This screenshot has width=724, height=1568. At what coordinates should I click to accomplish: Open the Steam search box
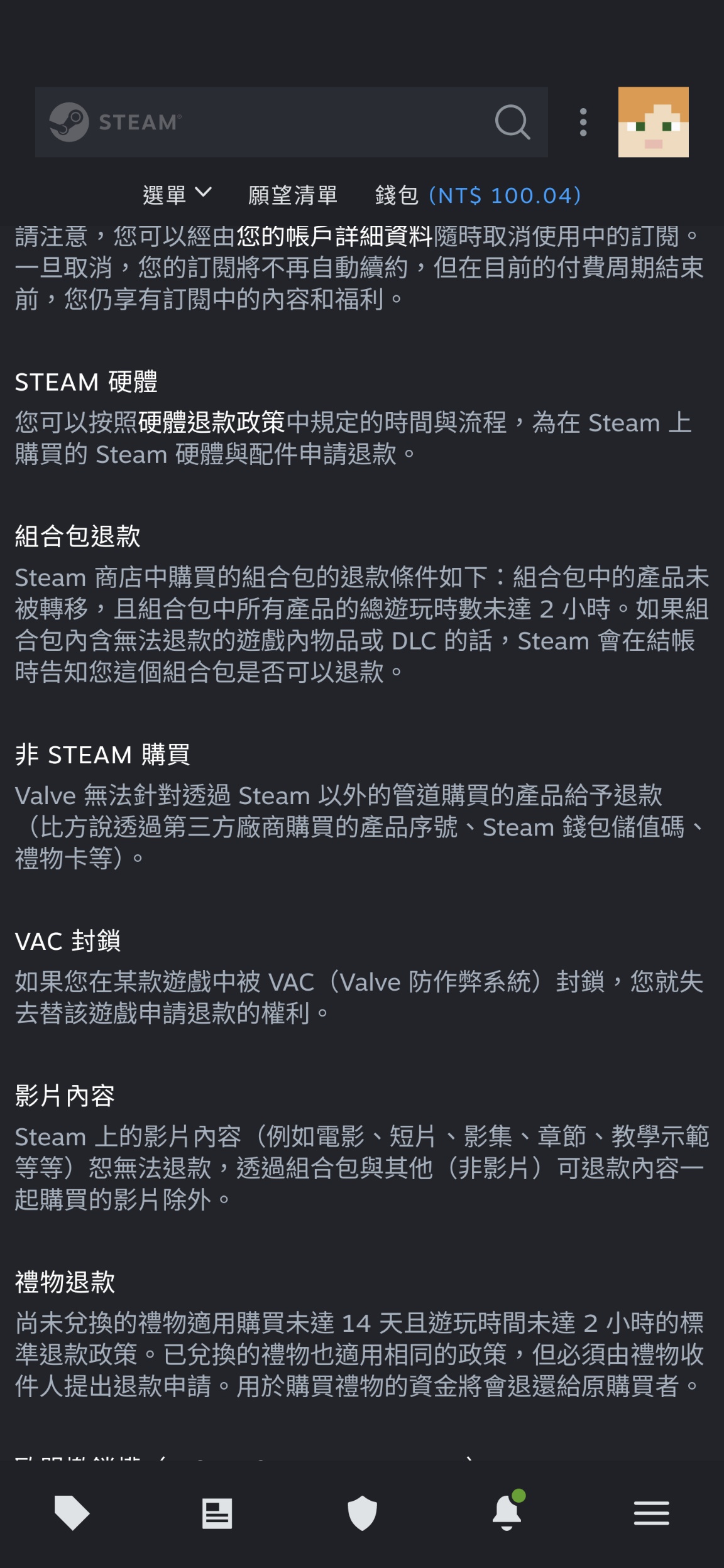[291, 122]
